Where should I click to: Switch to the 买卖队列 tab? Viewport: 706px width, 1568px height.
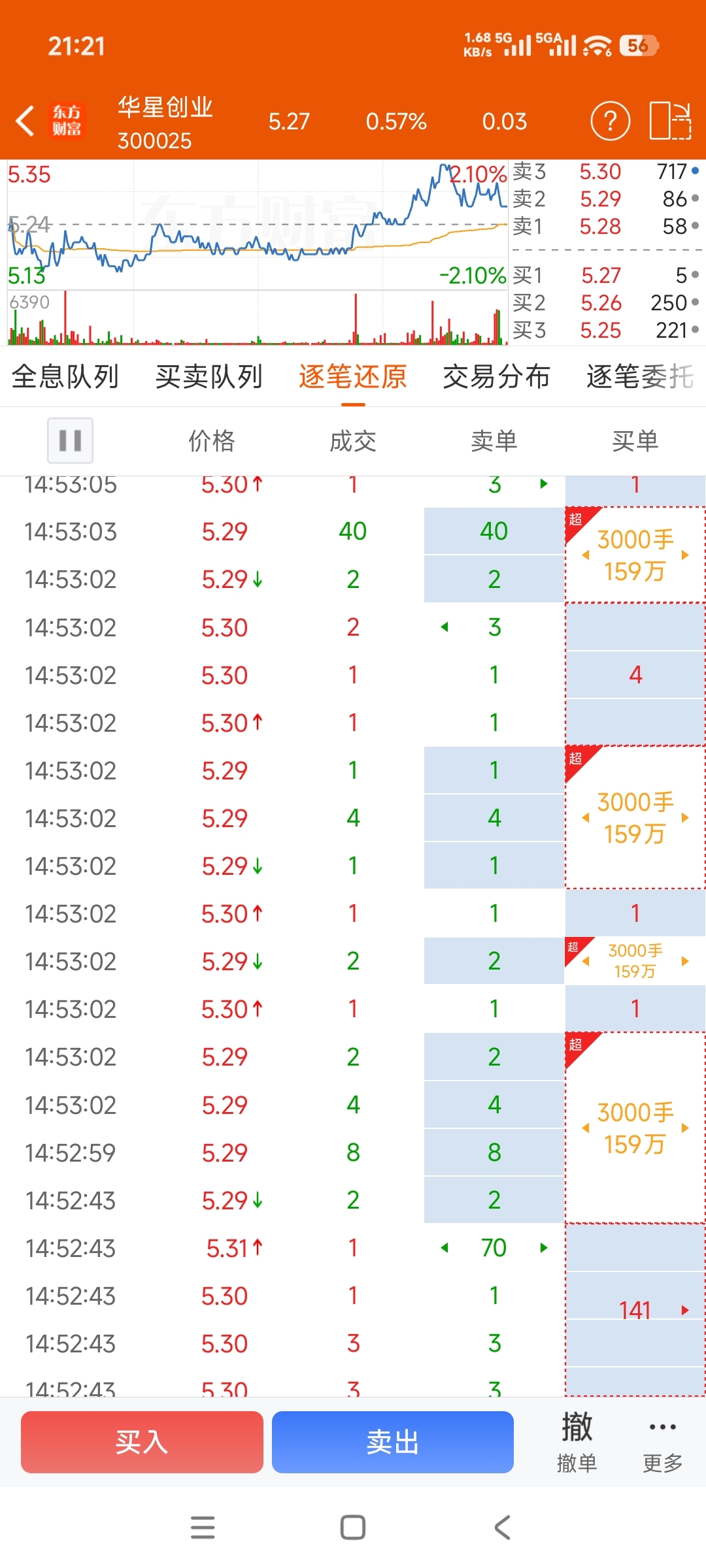209,377
